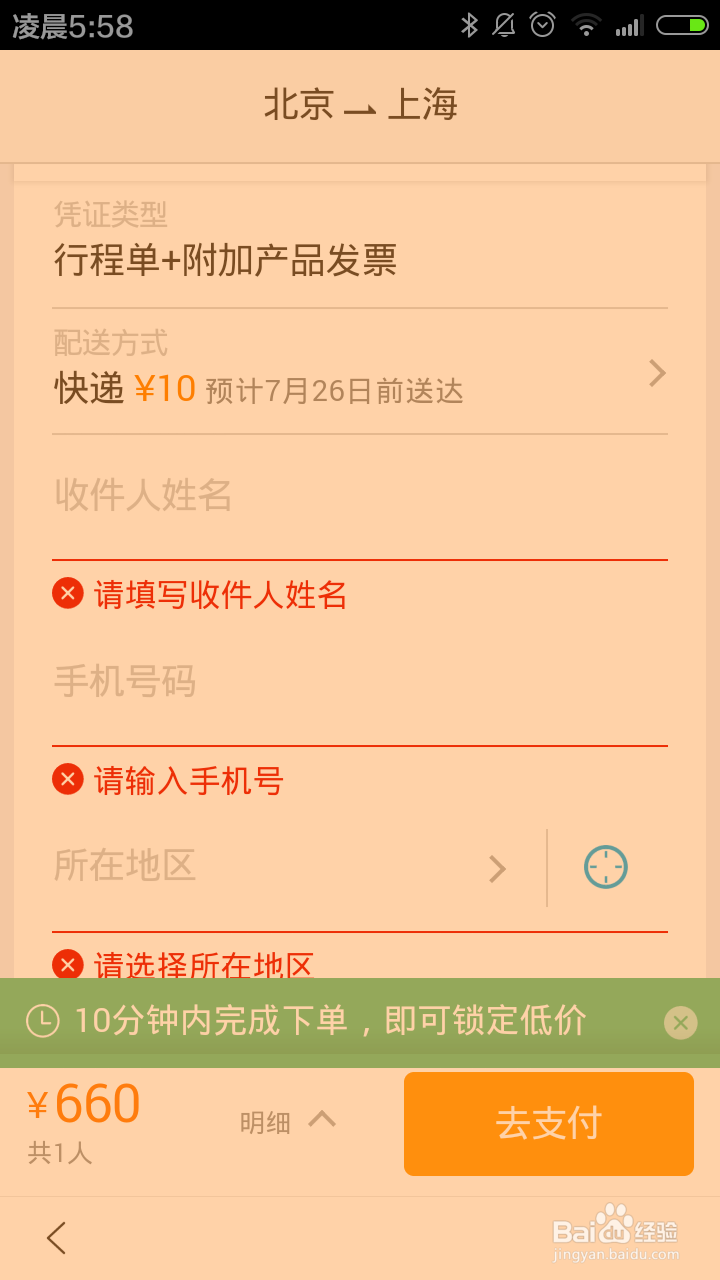Tap the error icon next to 请输入手机号
Image resolution: width=720 pixels, height=1280 pixels.
click(x=67, y=780)
